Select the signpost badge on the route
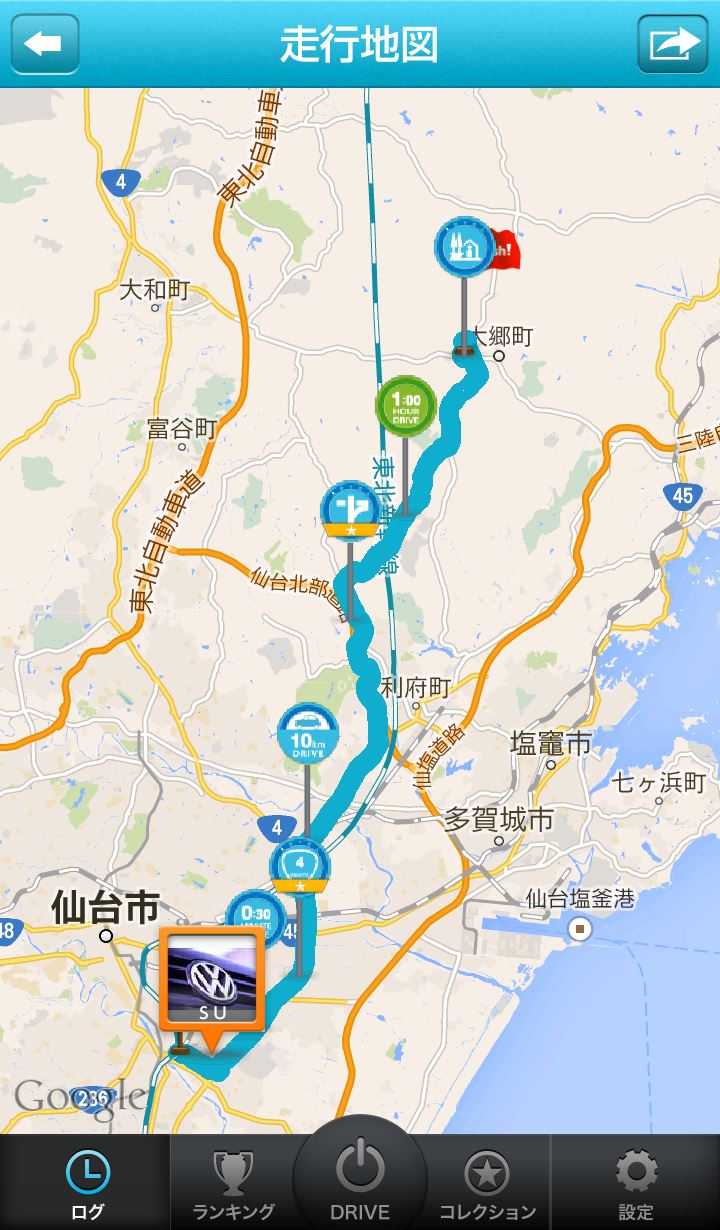 coord(350,511)
